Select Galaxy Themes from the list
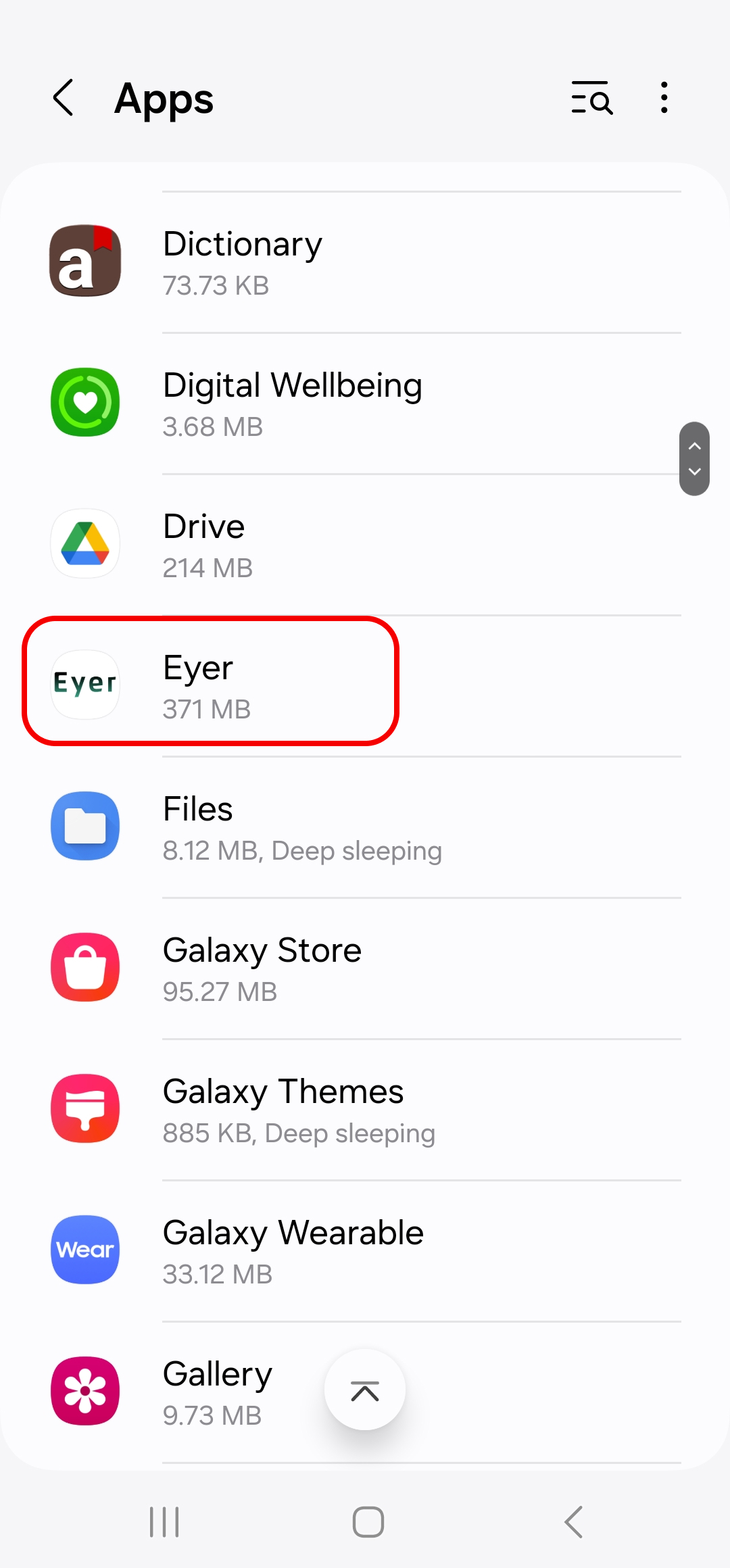This screenshot has width=730, height=1568. click(x=365, y=1110)
